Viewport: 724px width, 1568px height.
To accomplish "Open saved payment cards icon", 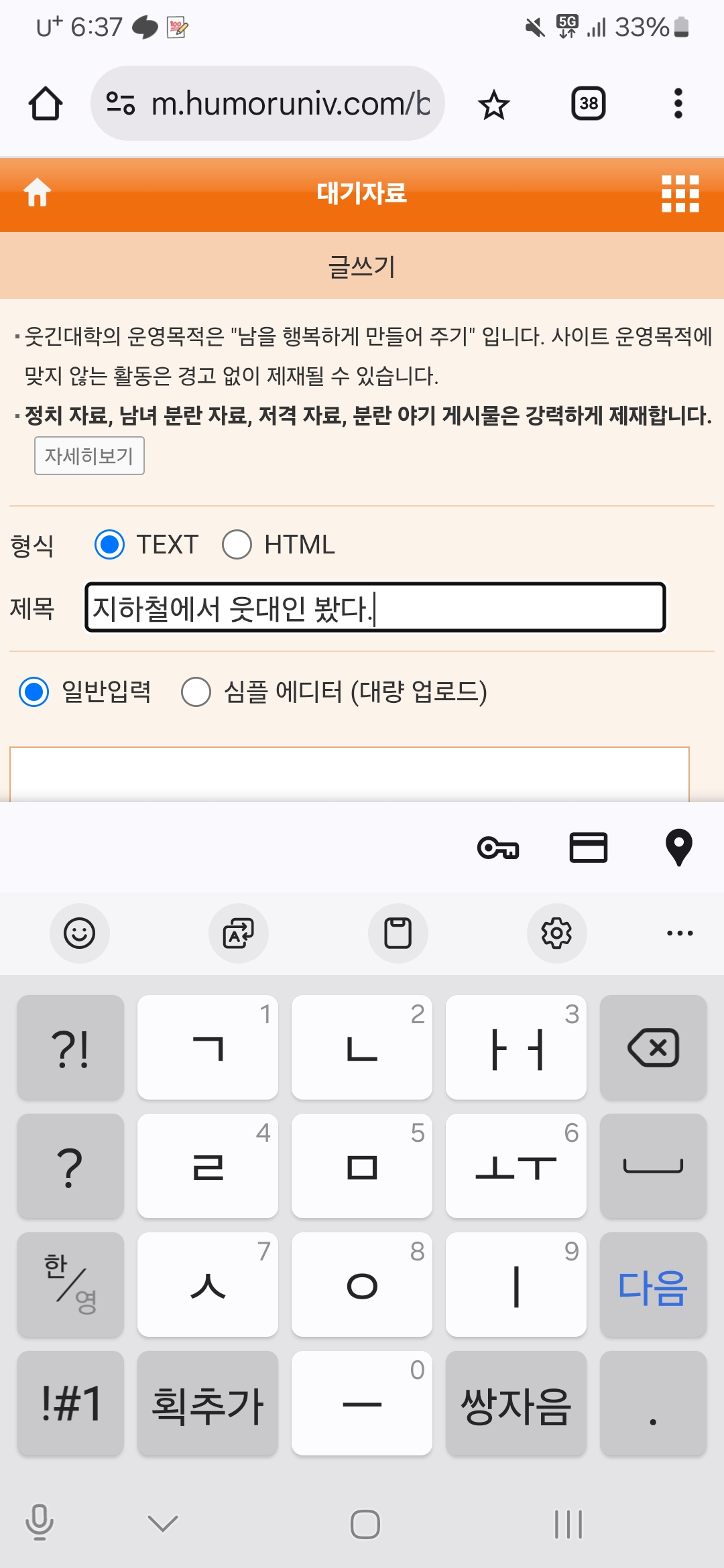I will (589, 848).
